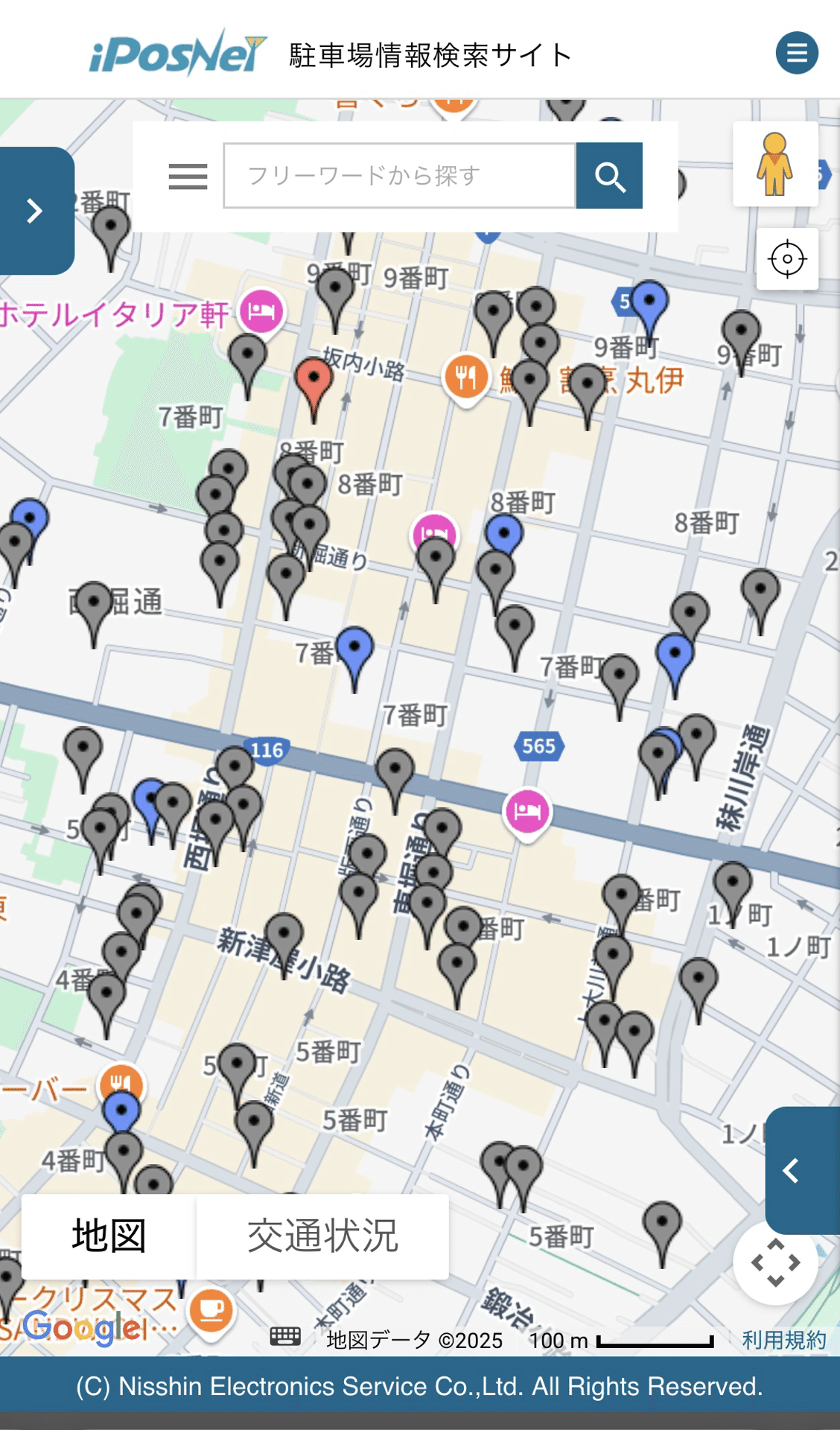Screen dimensions: 840x1430
Task: Expand the left side panel chevron
Action: (x=34, y=211)
